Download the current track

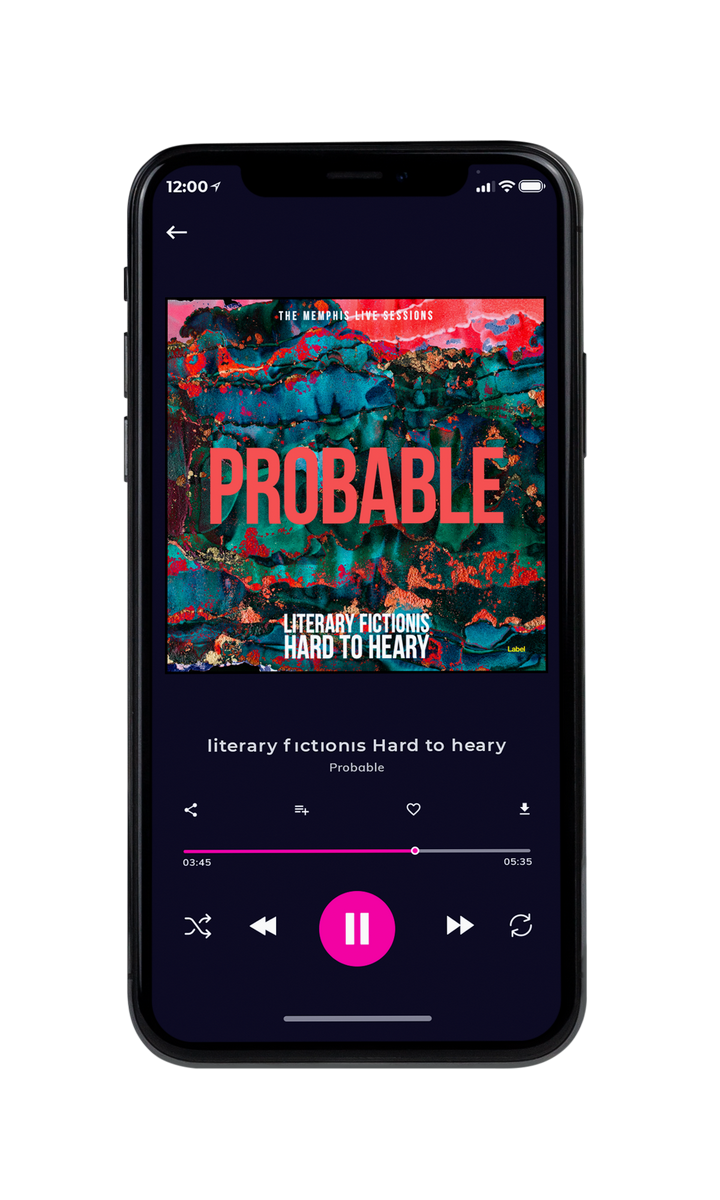point(524,809)
